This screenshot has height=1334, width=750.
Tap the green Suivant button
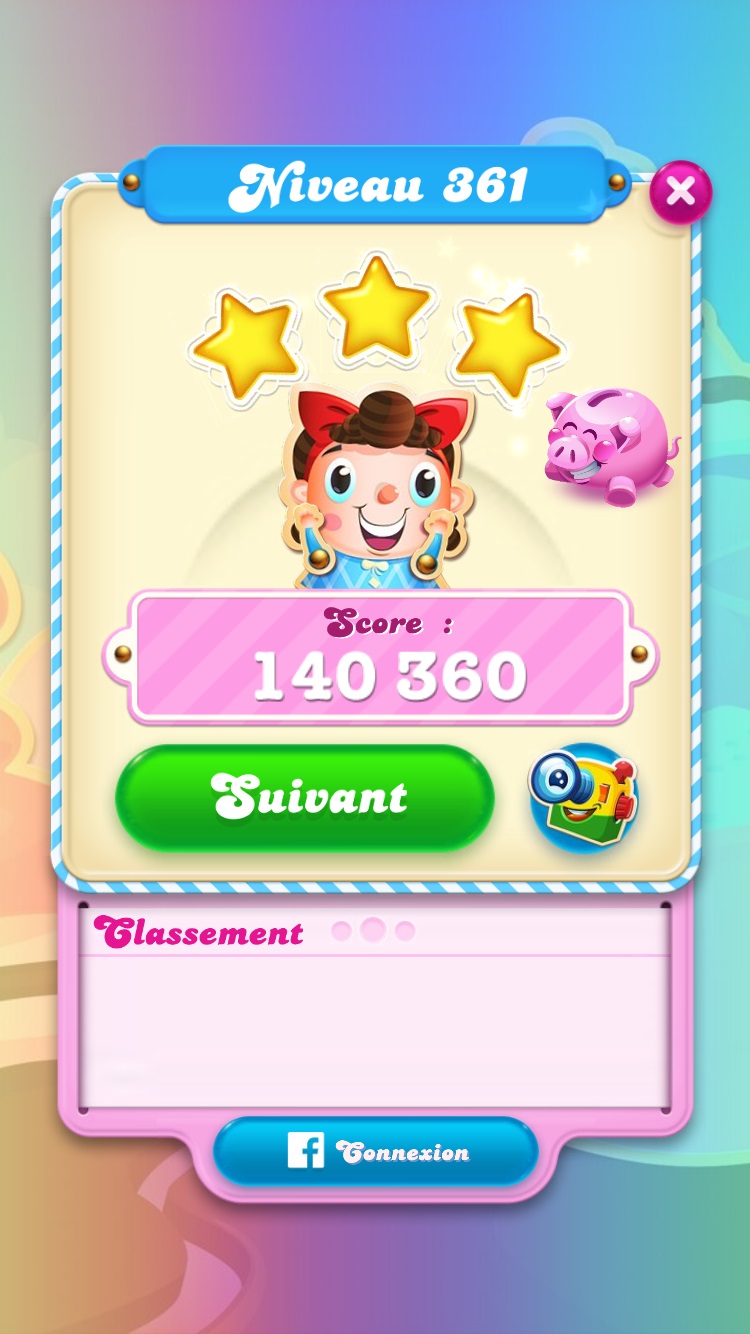tap(306, 798)
